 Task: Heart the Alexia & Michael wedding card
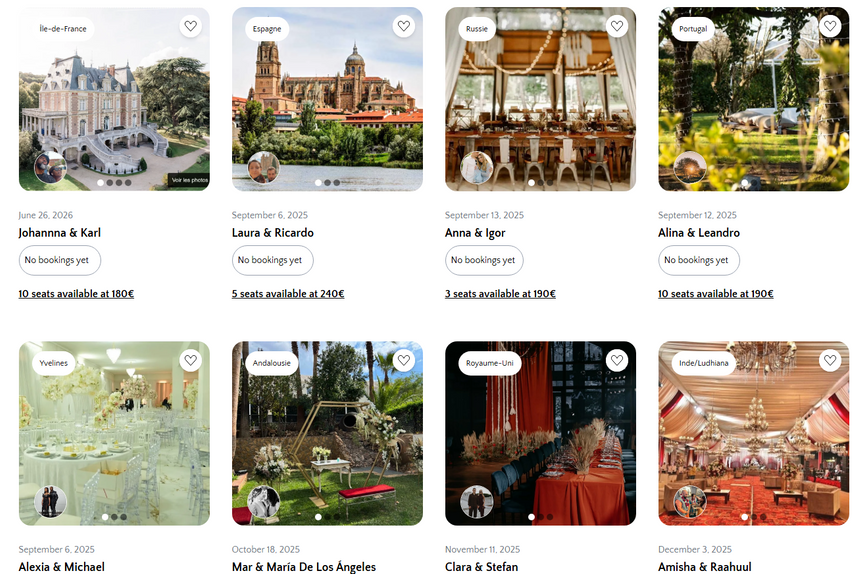tap(191, 360)
